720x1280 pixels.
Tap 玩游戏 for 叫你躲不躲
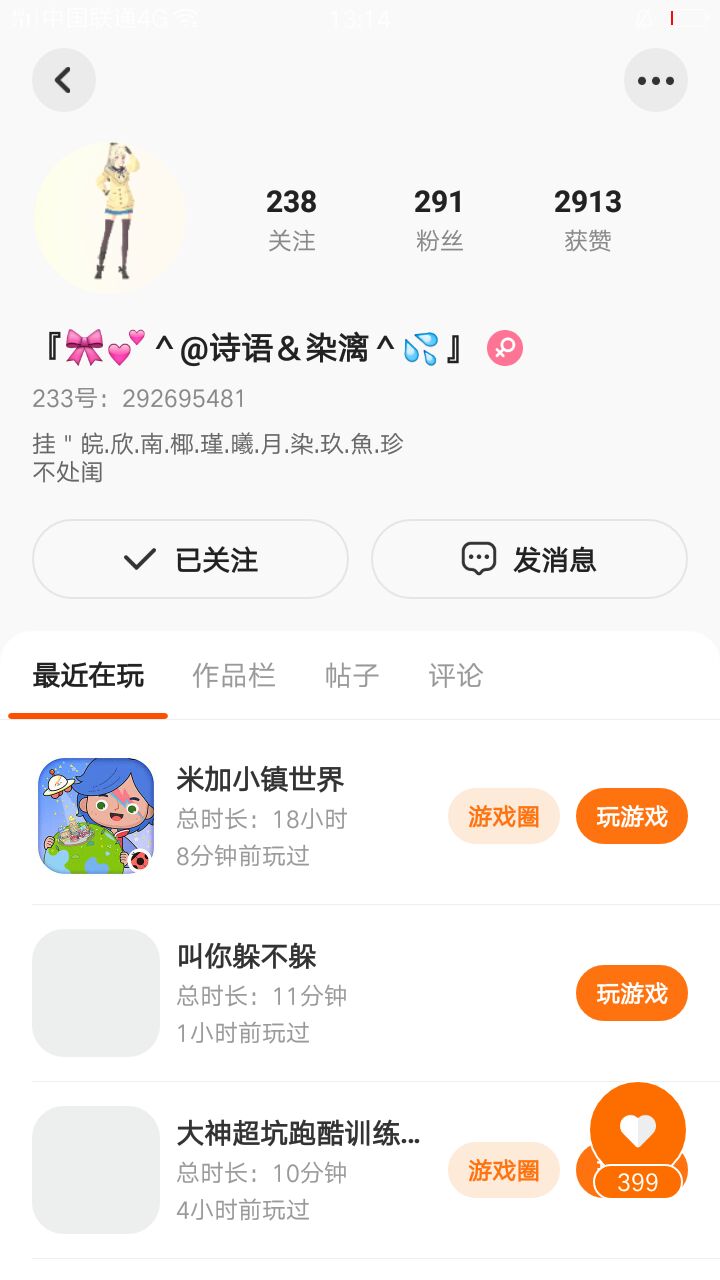coord(631,993)
